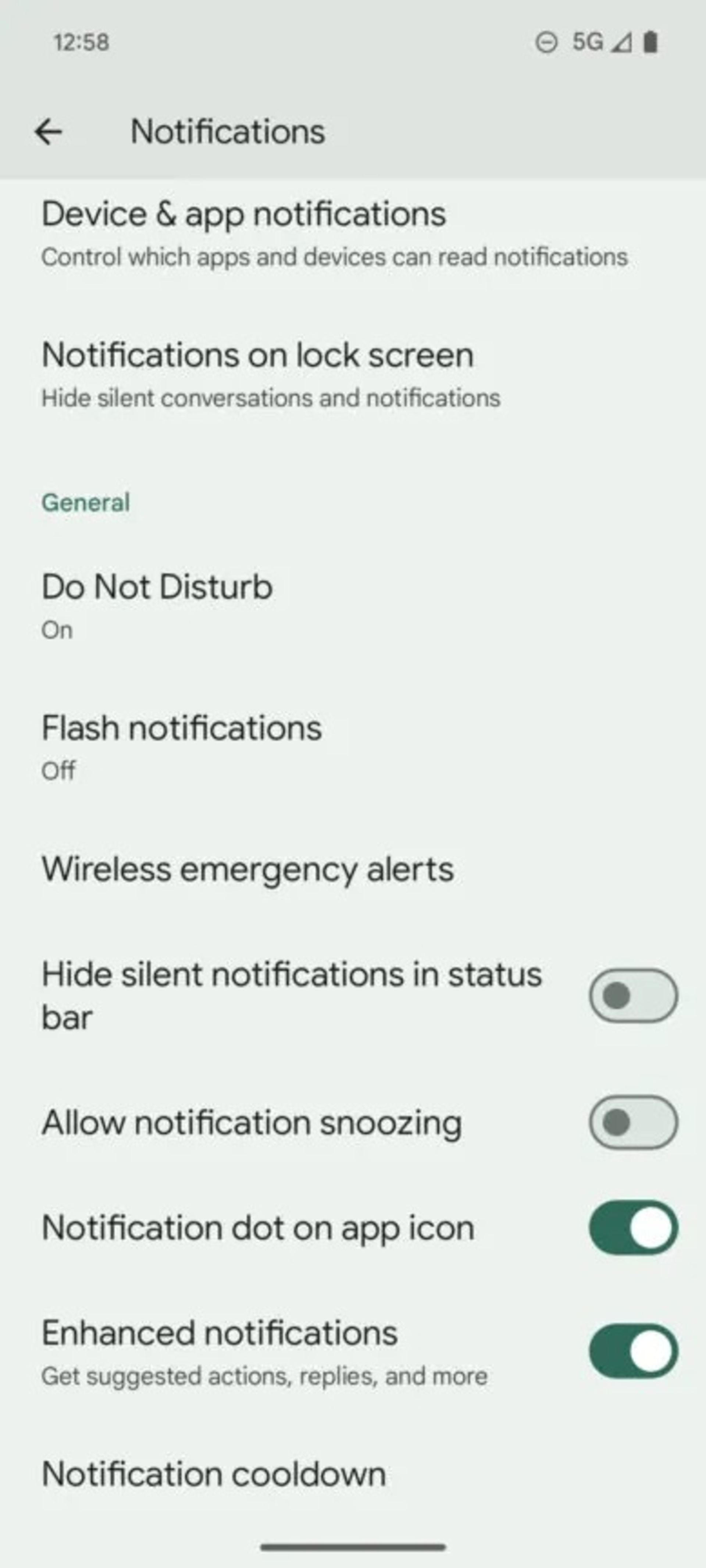Open Wireless emergency alerts
Image resolution: width=706 pixels, height=1568 pixels.
coord(353,869)
